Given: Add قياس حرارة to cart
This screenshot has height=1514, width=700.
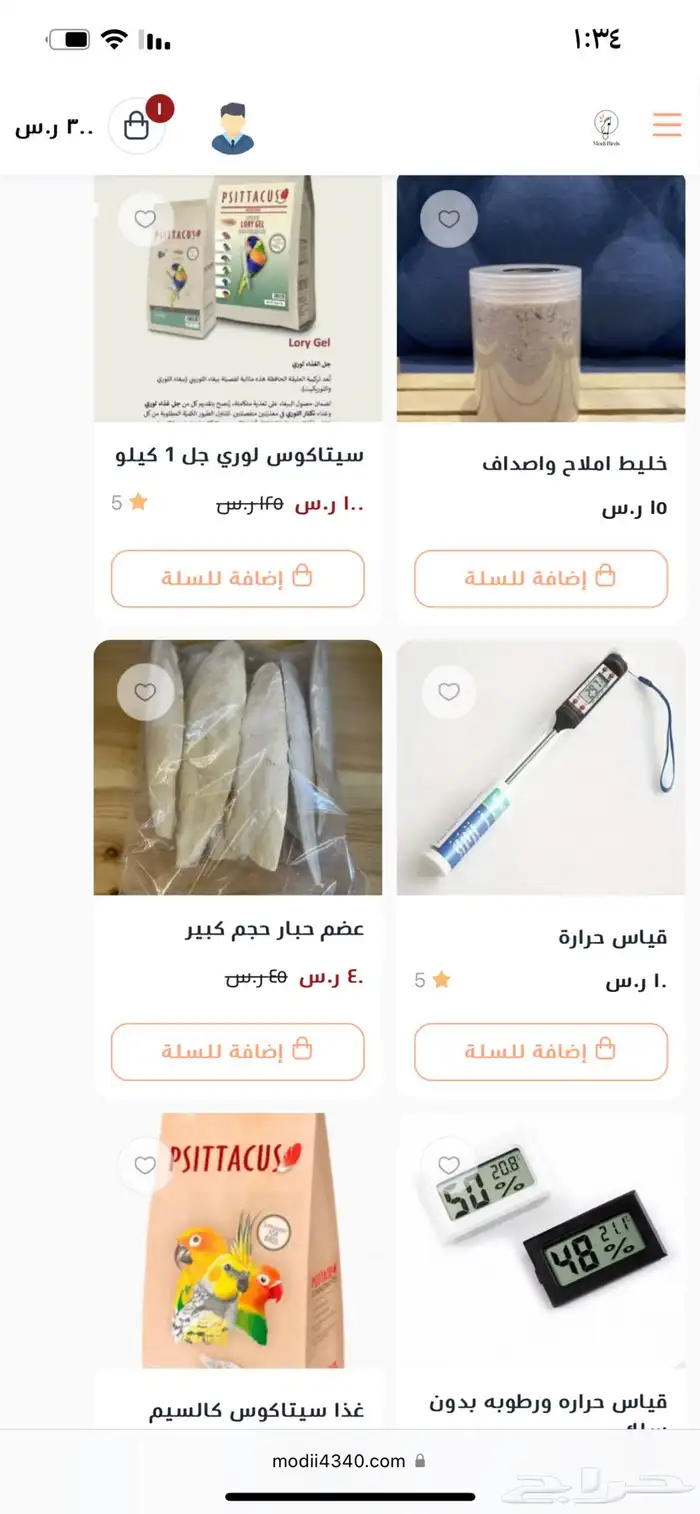Looking at the screenshot, I should (x=540, y=1051).
